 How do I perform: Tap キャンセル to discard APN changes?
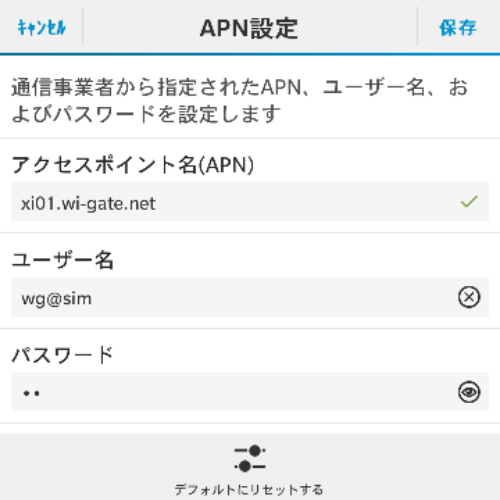41,27
